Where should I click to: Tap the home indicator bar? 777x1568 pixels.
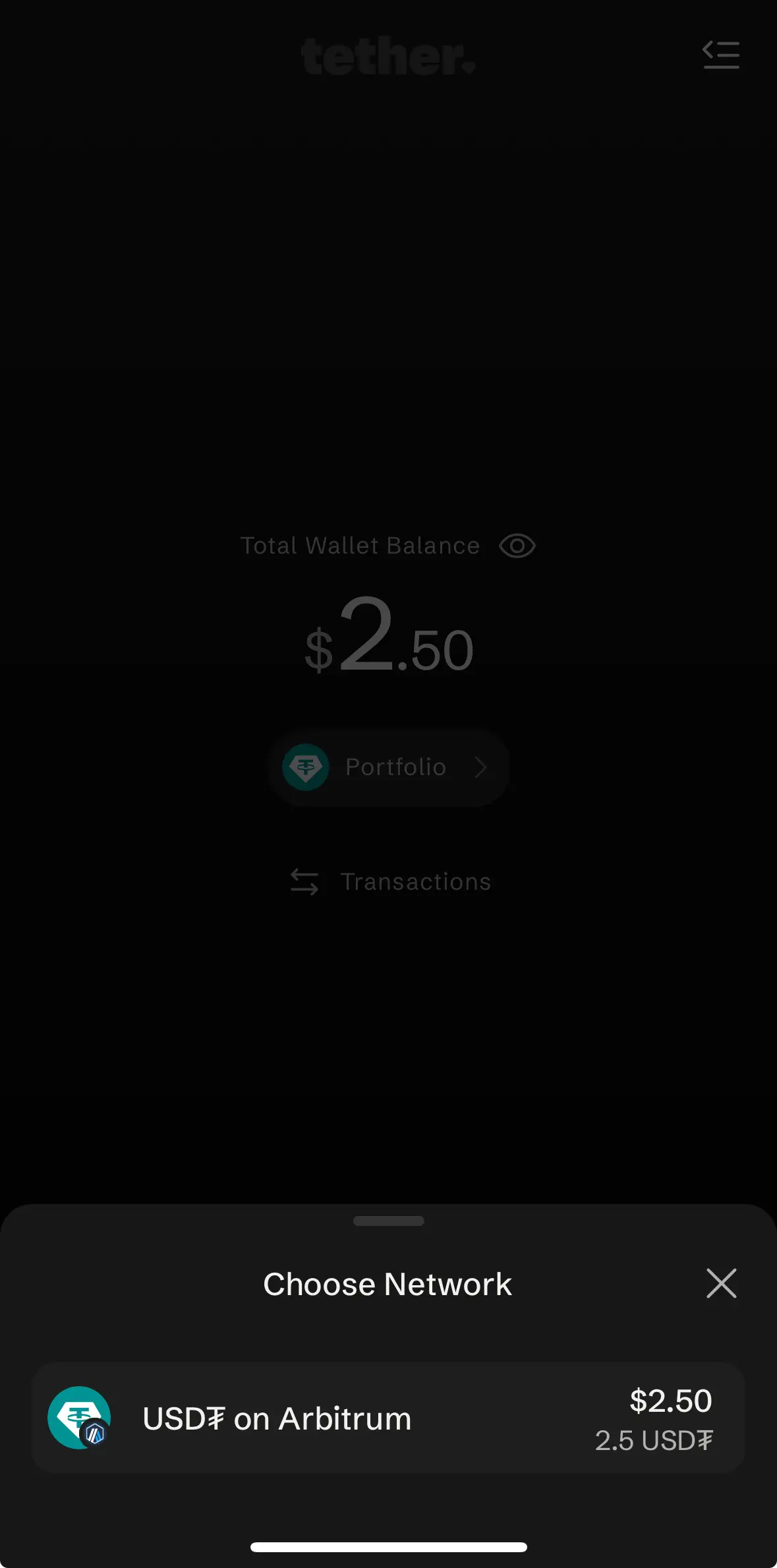(x=388, y=1547)
